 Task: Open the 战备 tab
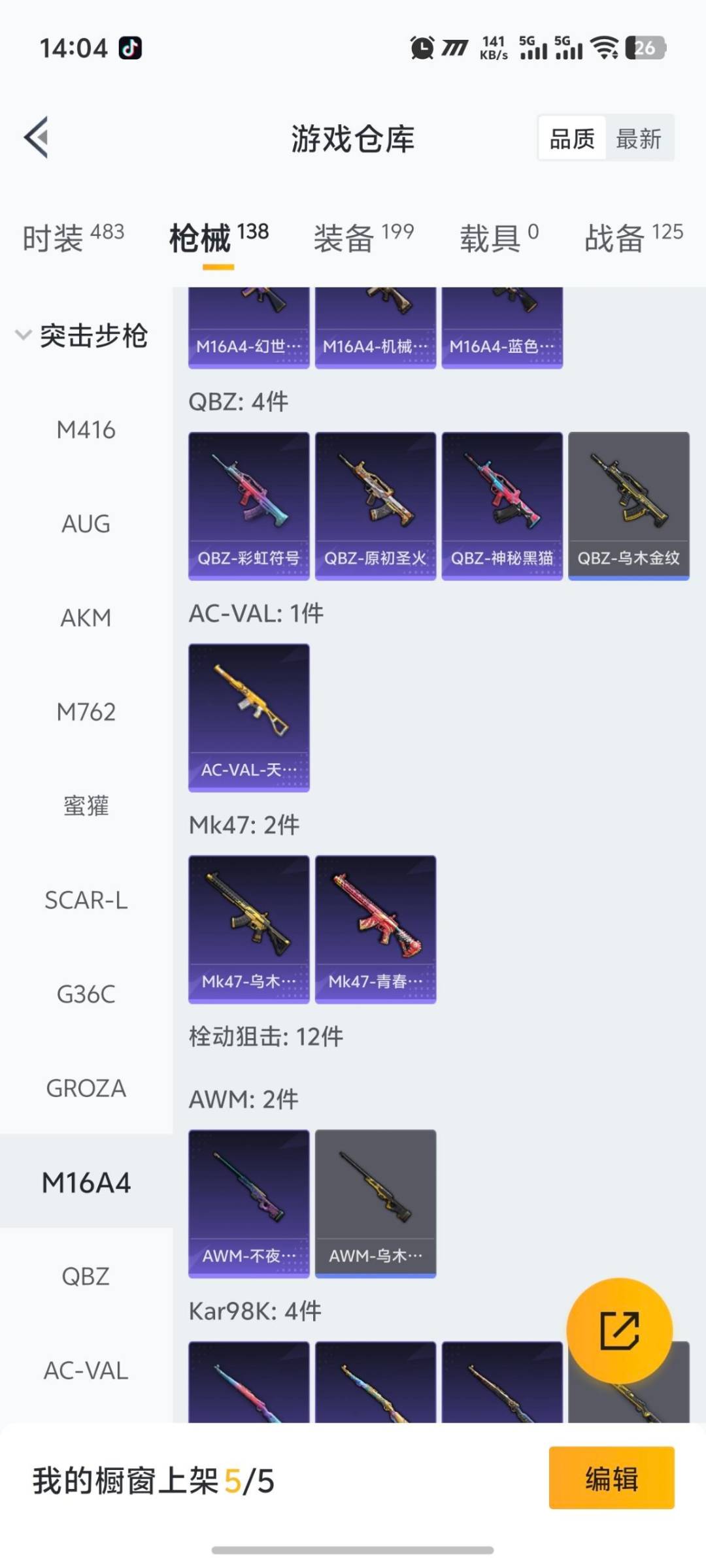pyautogui.click(x=633, y=237)
